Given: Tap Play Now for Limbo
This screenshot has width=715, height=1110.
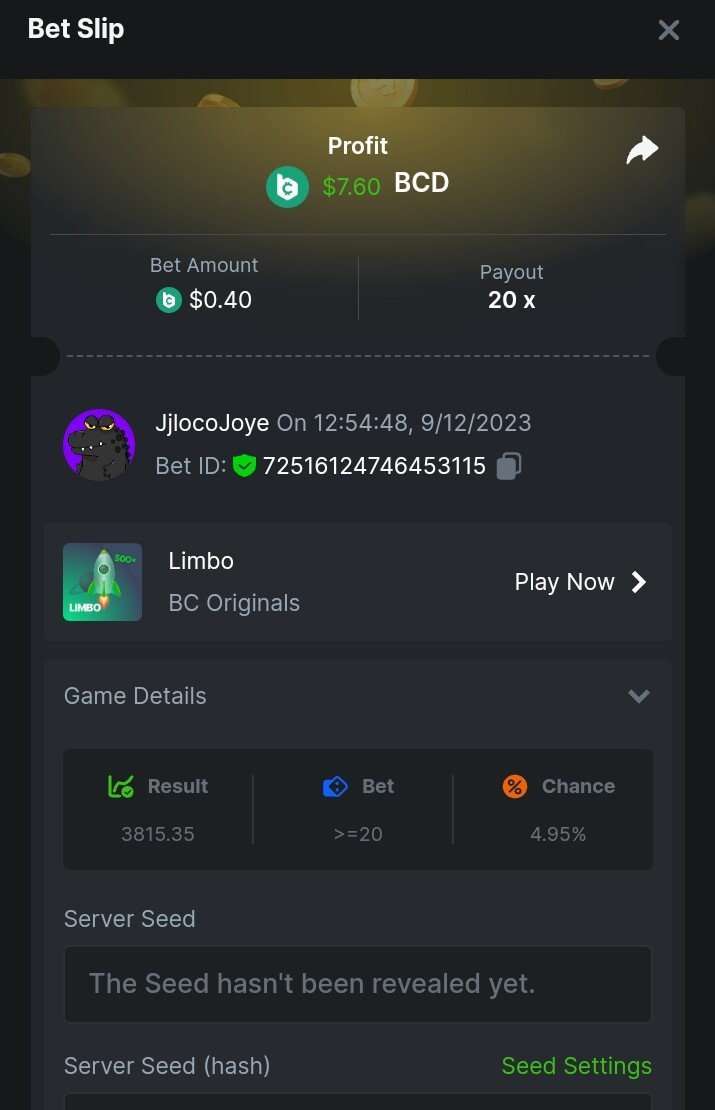Looking at the screenshot, I should 581,582.
